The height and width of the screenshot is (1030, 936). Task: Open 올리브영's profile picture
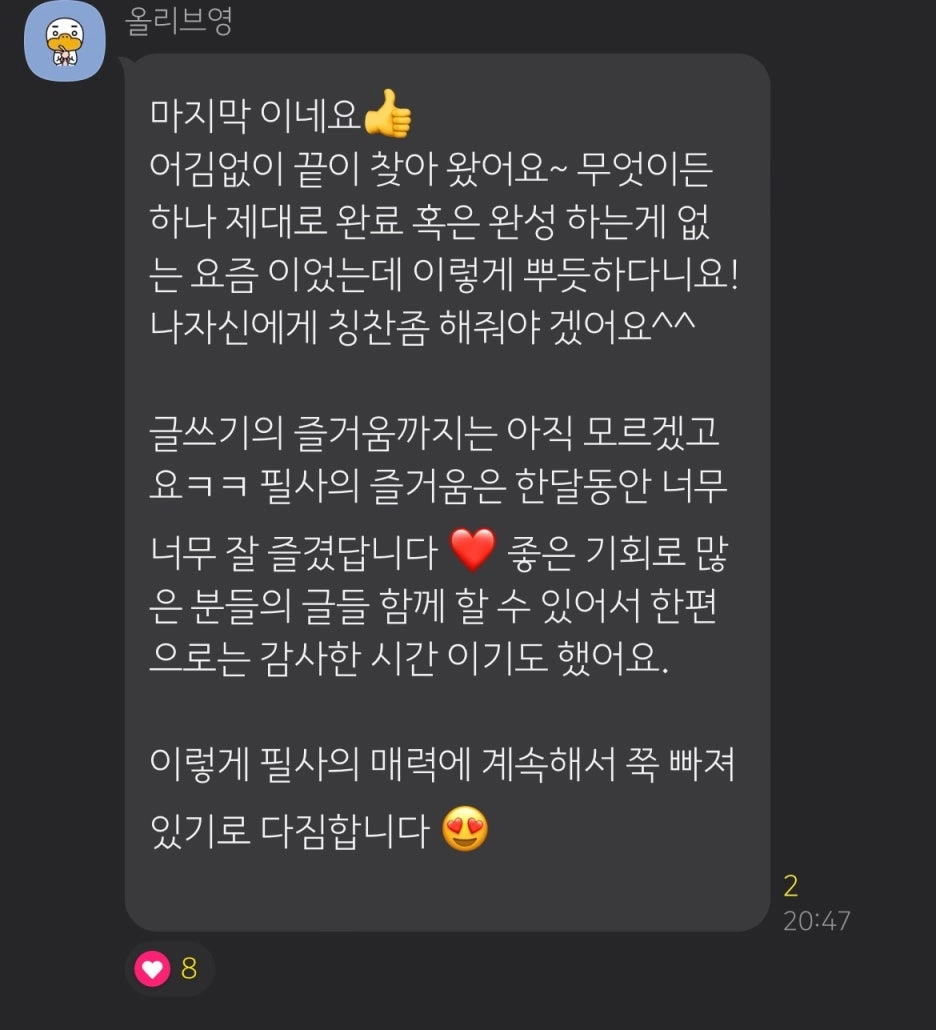[64, 42]
